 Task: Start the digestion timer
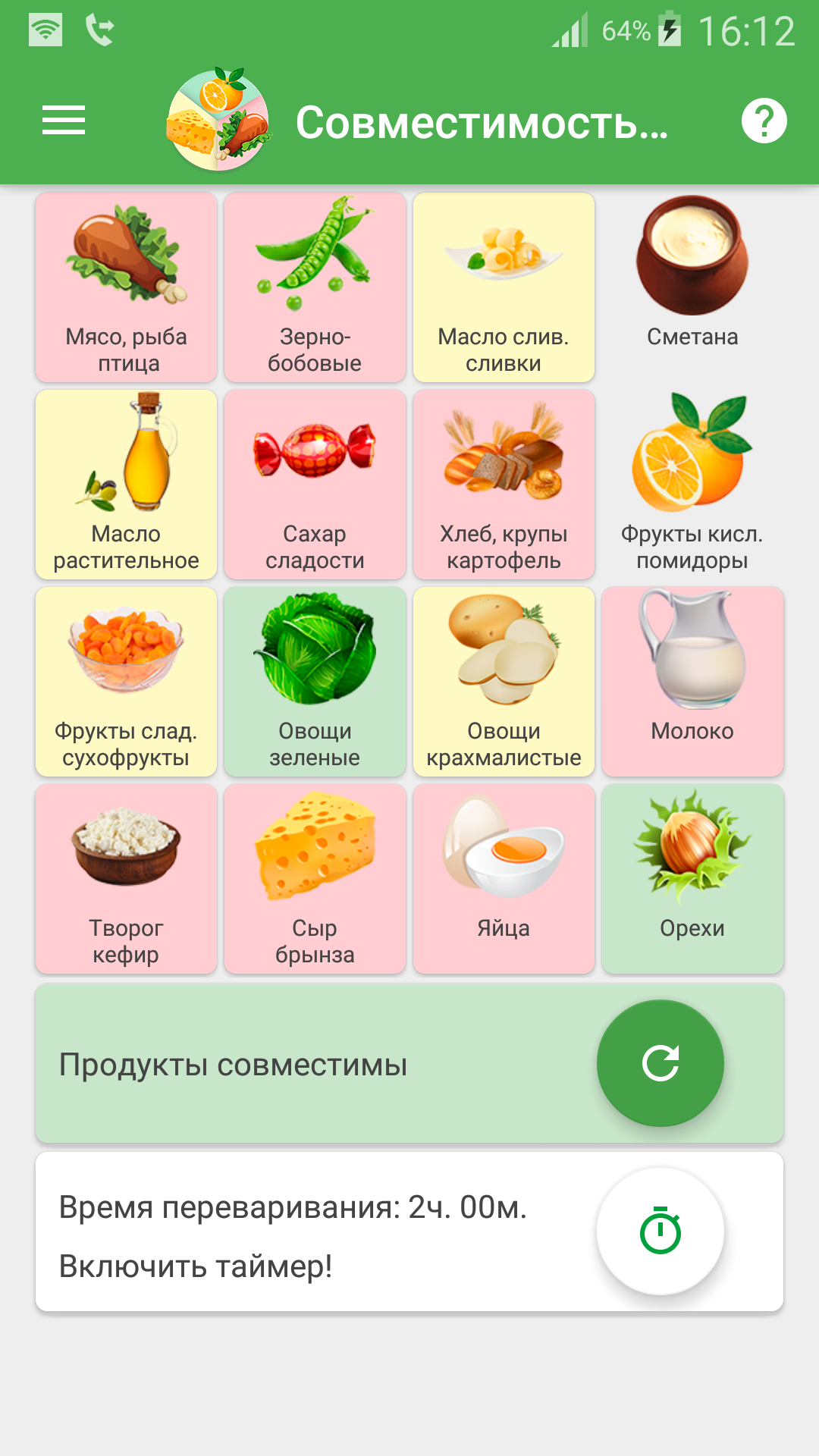click(660, 1231)
